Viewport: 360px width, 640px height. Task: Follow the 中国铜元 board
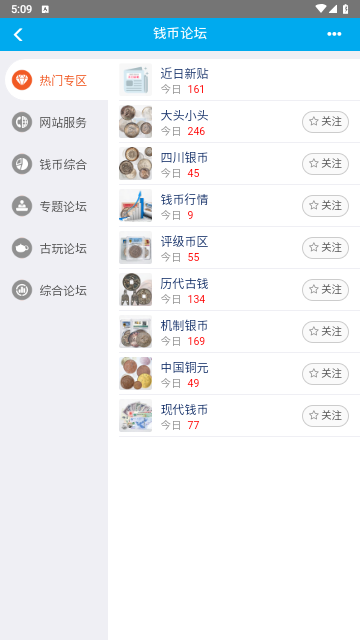click(325, 374)
